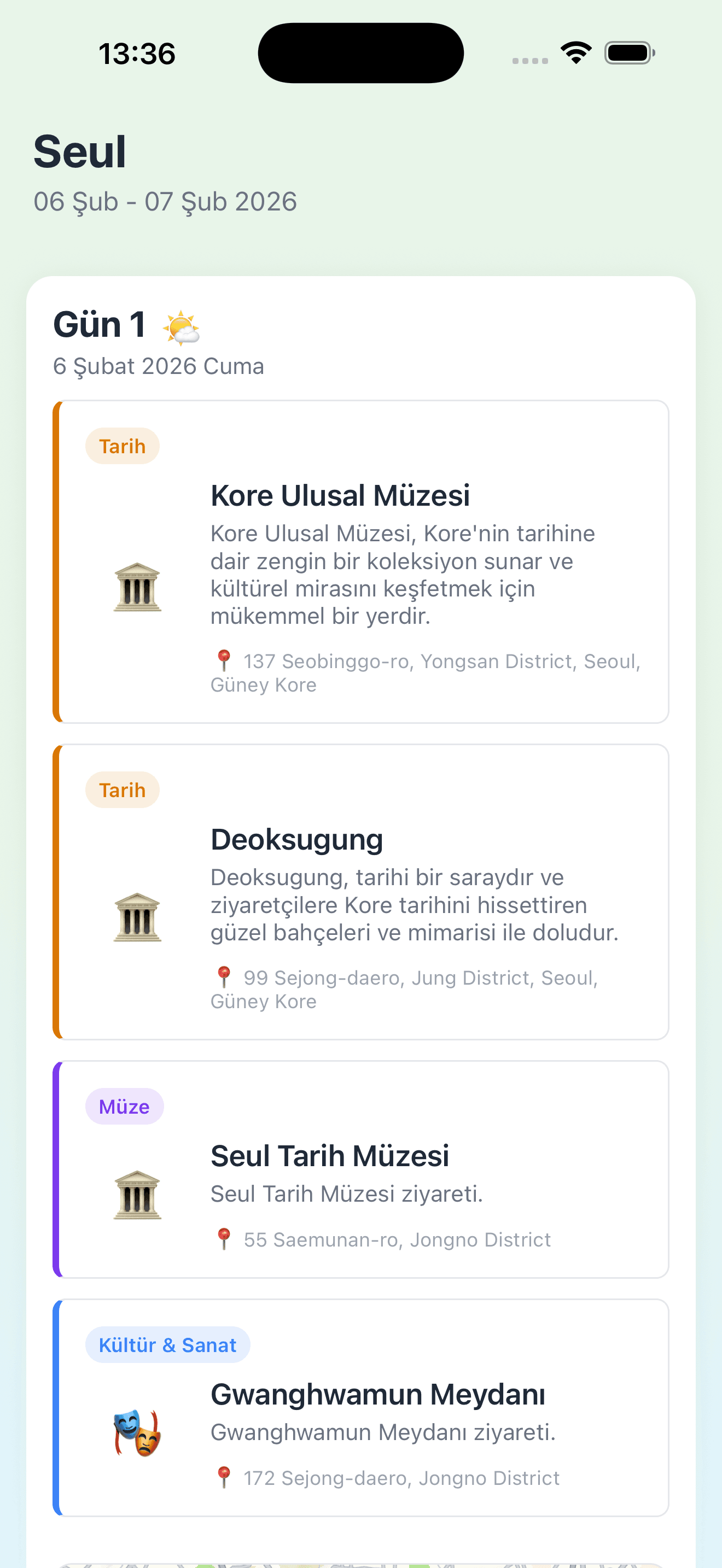
Task: Tap the Wi-Fi indicator in the status bar
Action: (575, 53)
